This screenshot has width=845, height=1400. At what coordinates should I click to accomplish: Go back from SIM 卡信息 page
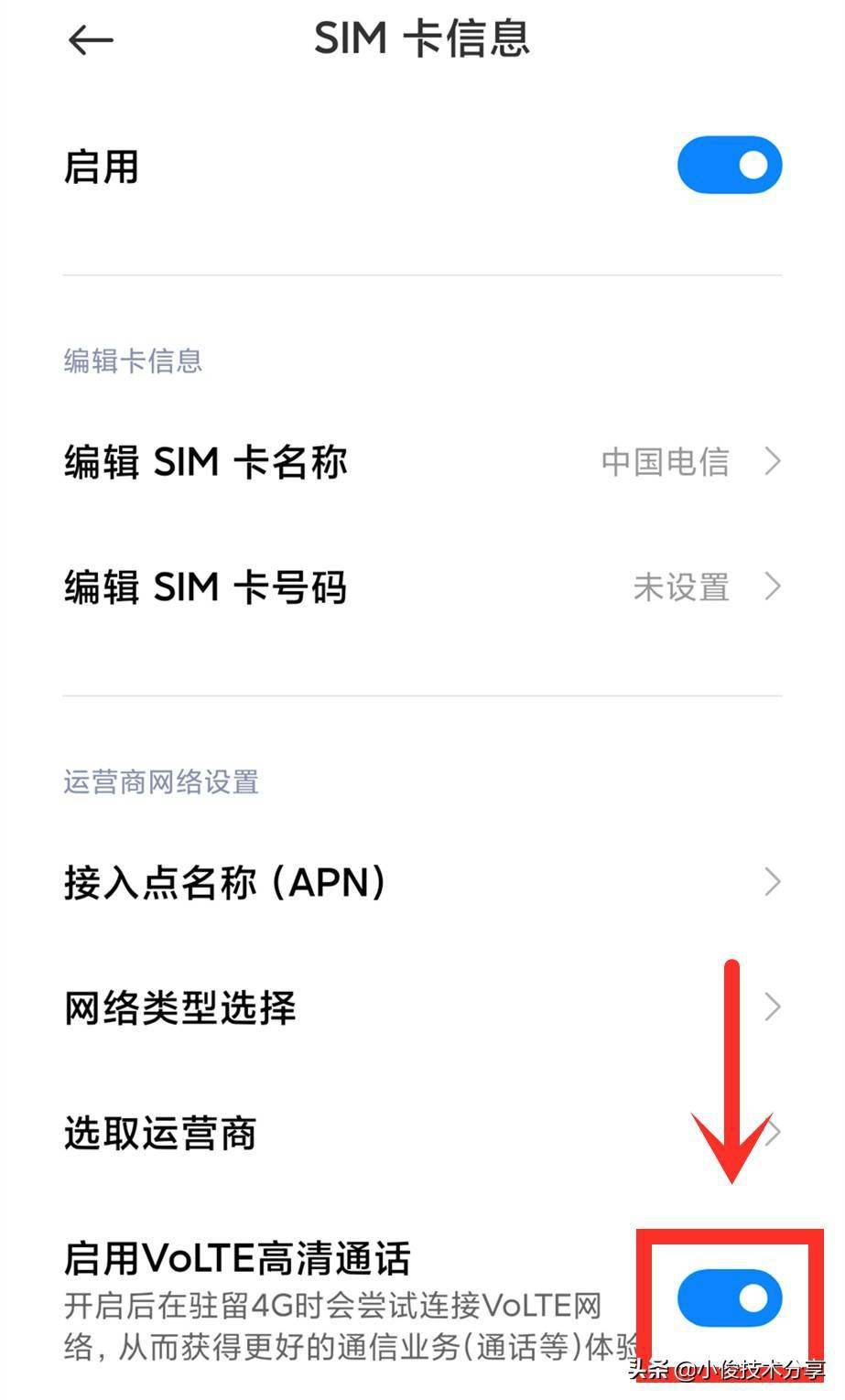tap(90, 40)
